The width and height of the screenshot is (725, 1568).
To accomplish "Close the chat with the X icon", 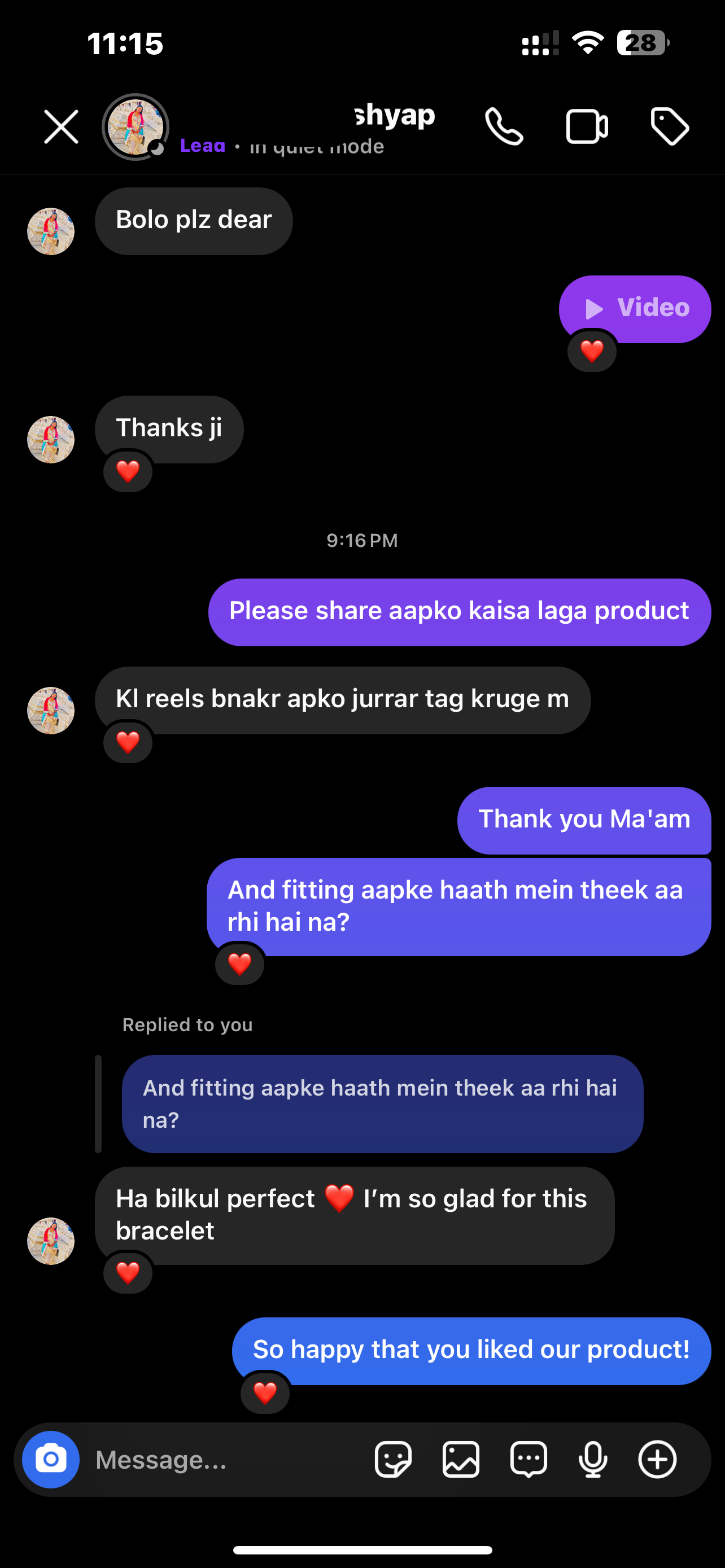I will tap(61, 126).
